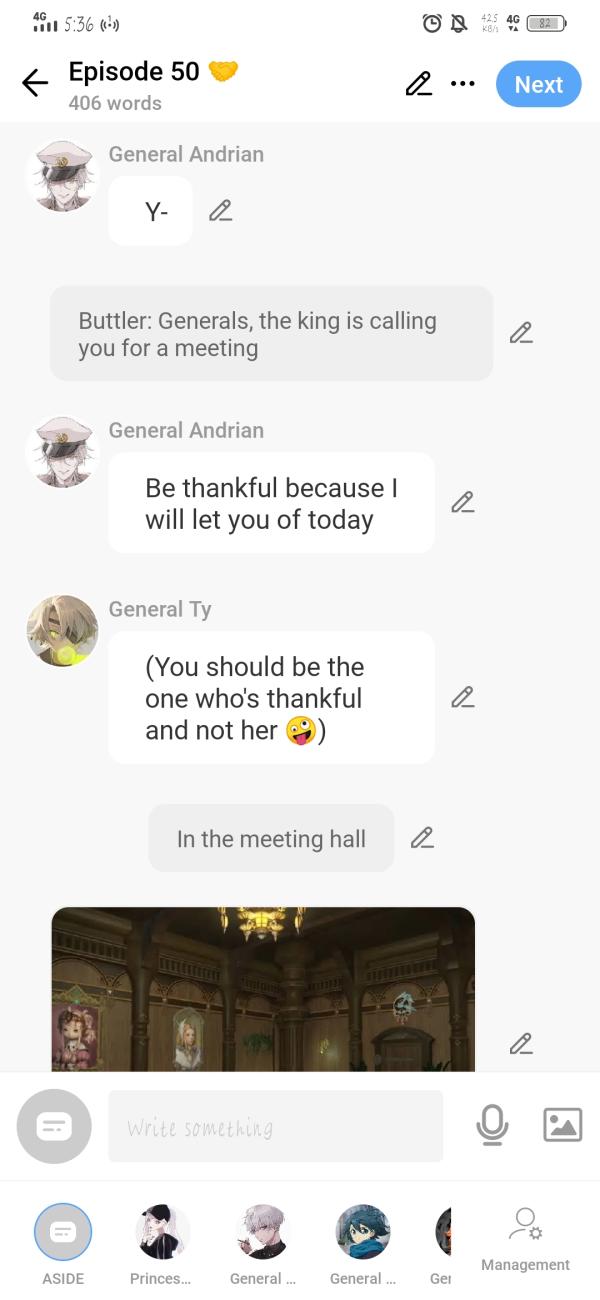Edit the Buttler aside about the king's meeting
The width and height of the screenshot is (600, 1300).
[x=520, y=334]
